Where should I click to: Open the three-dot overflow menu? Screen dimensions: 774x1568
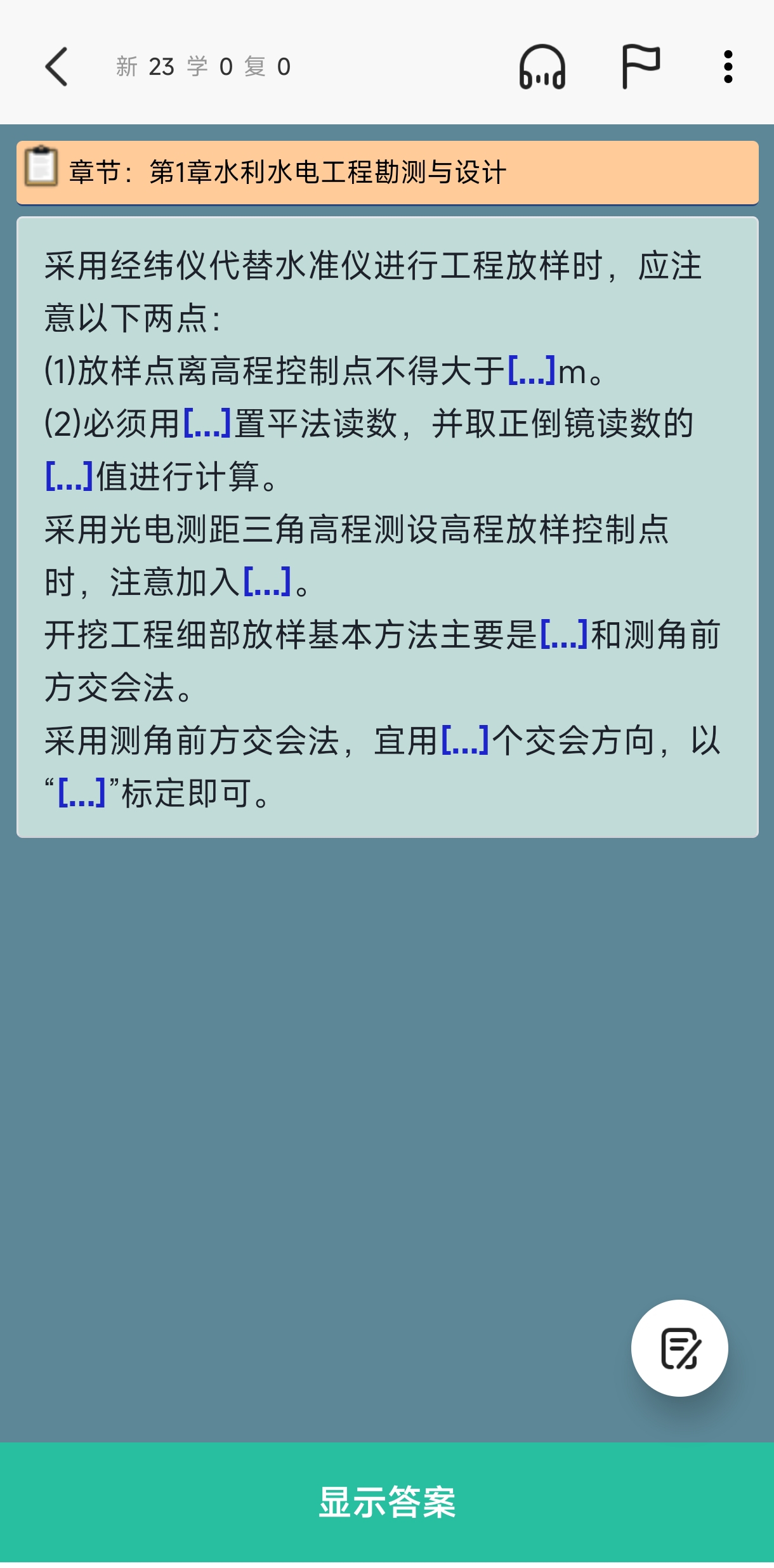pos(728,67)
